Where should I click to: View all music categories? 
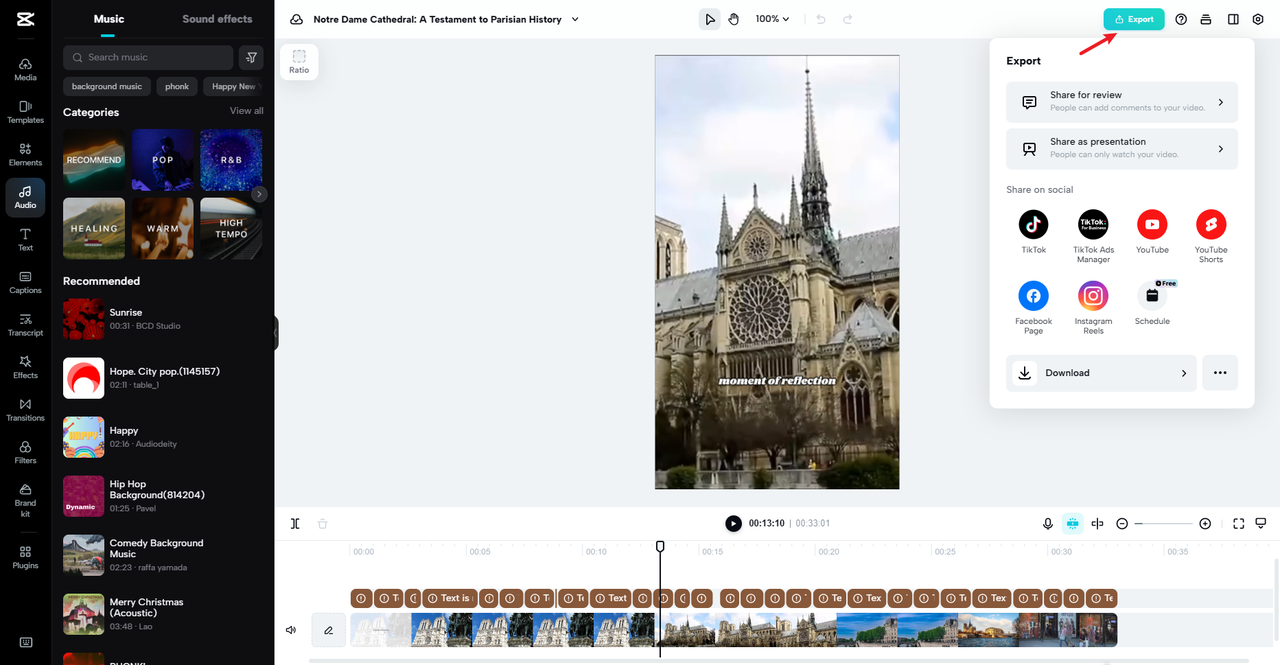pos(246,111)
